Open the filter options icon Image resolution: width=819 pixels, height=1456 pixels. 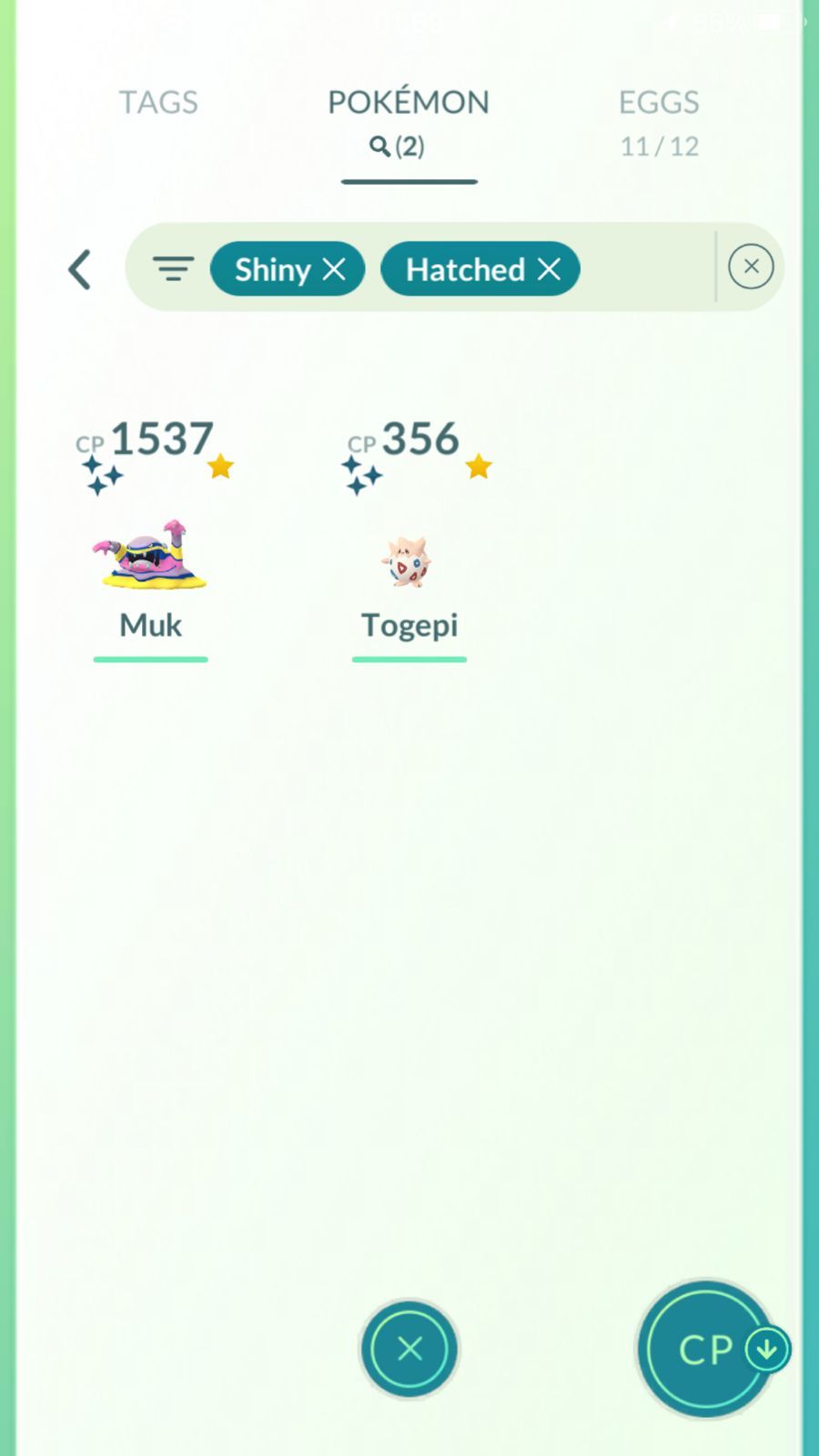point(173,269)
